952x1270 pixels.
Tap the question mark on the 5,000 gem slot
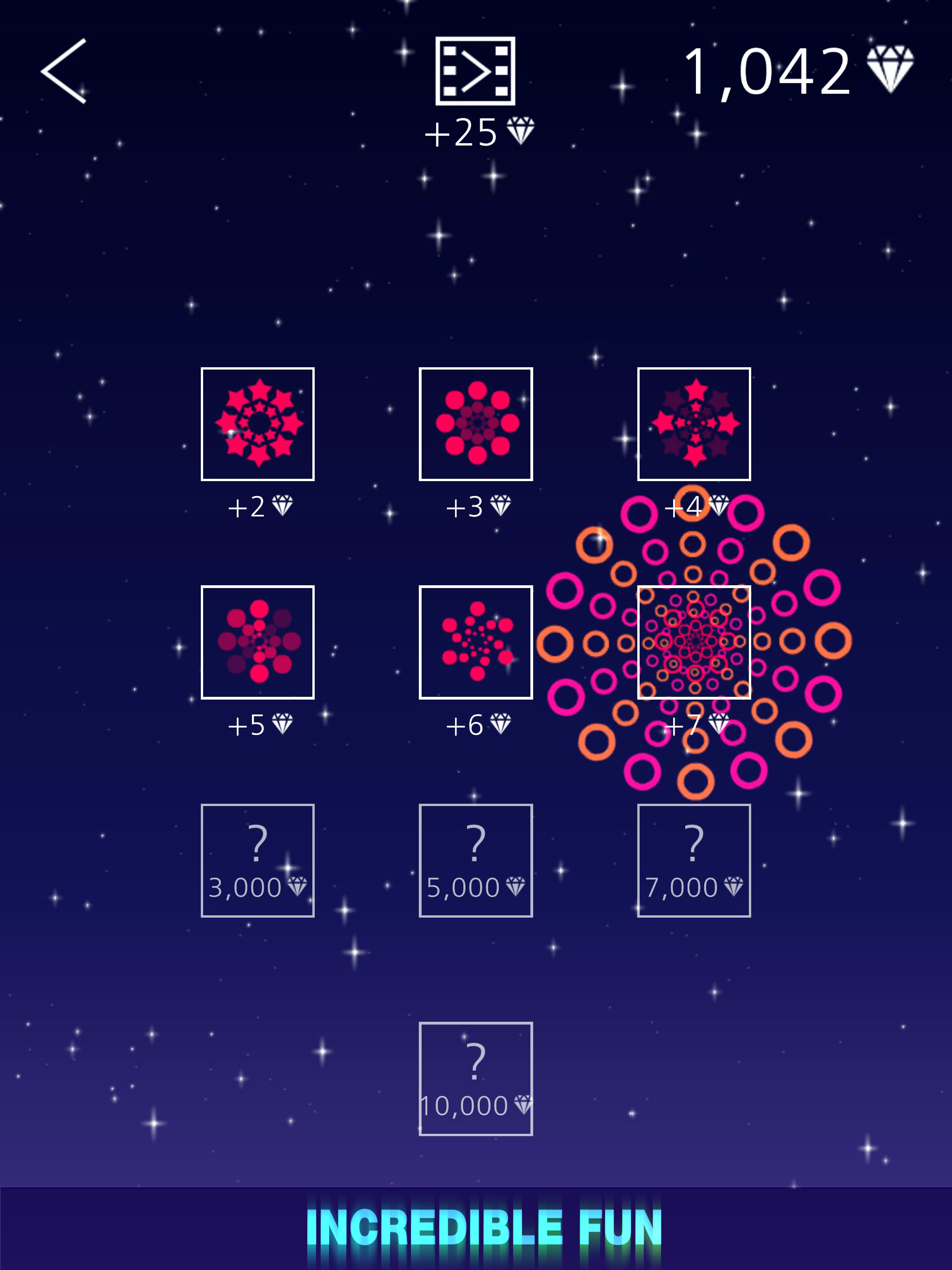(x=476, y=842)
